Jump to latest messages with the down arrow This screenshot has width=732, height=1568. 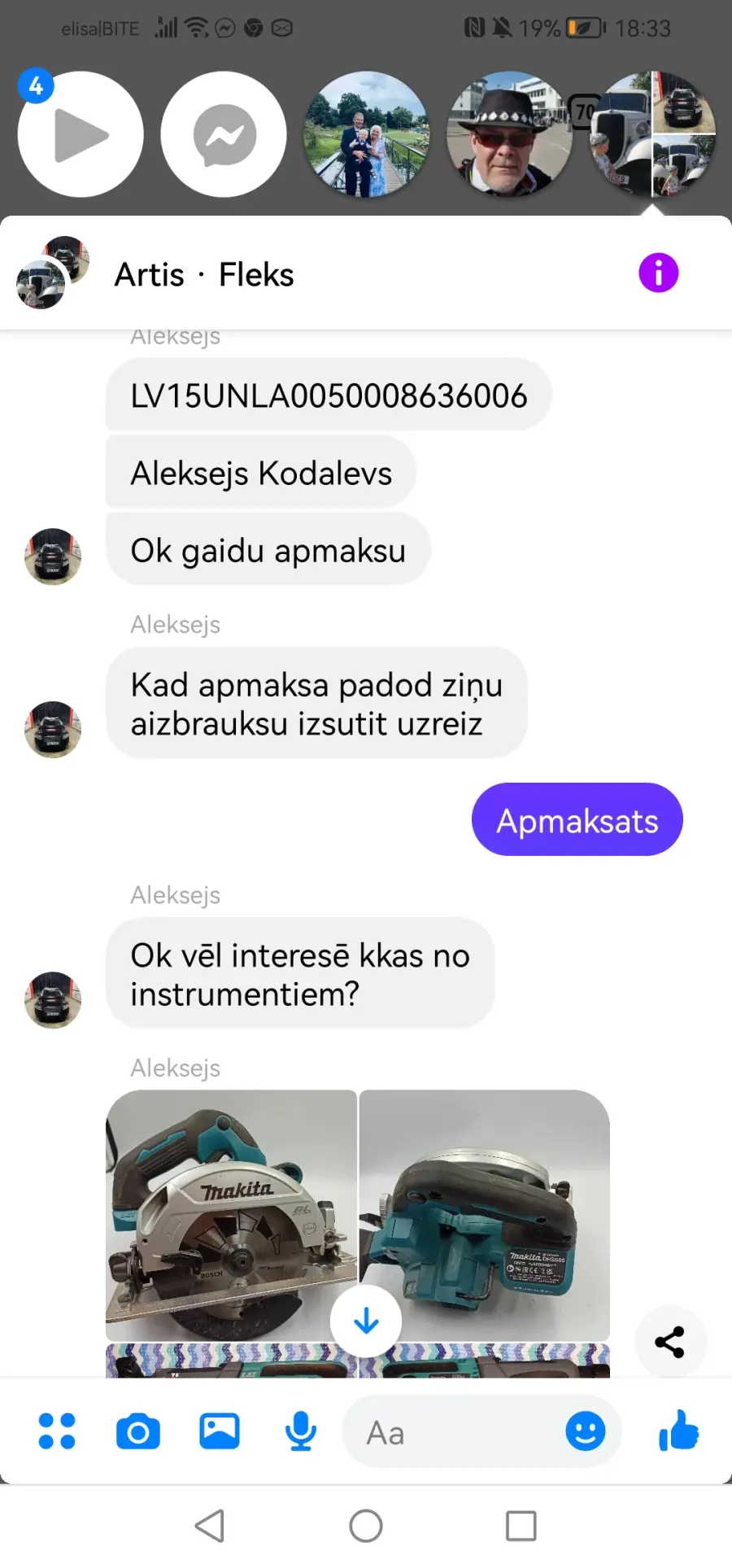366,1321
